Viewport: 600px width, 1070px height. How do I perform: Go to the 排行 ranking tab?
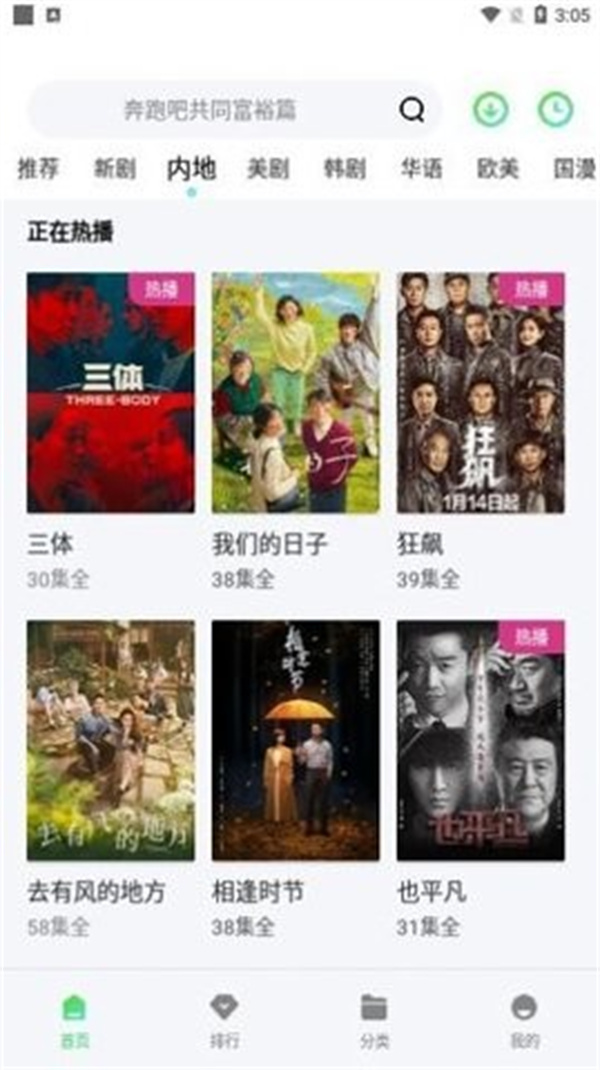tap(224, 1020)
